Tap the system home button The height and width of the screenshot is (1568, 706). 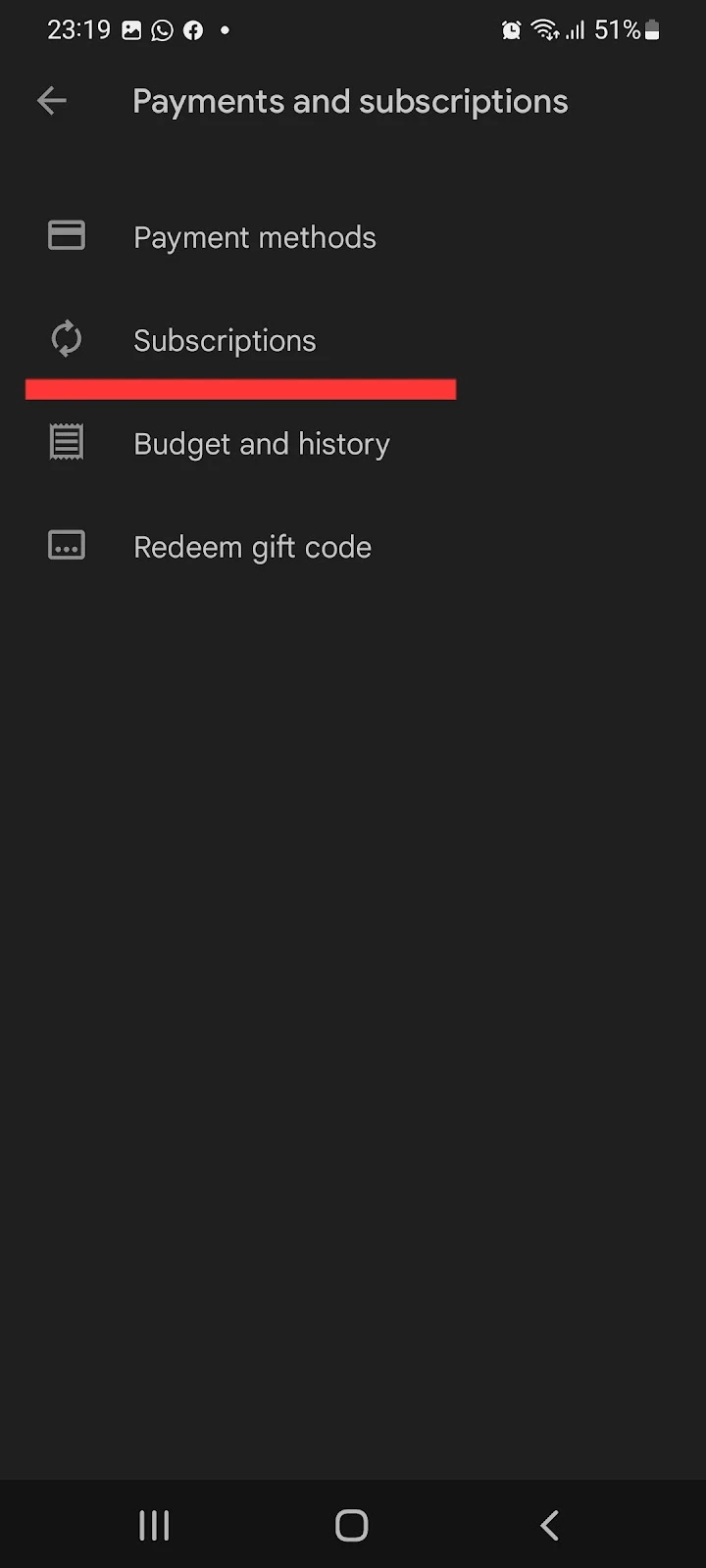[352, 1525]
